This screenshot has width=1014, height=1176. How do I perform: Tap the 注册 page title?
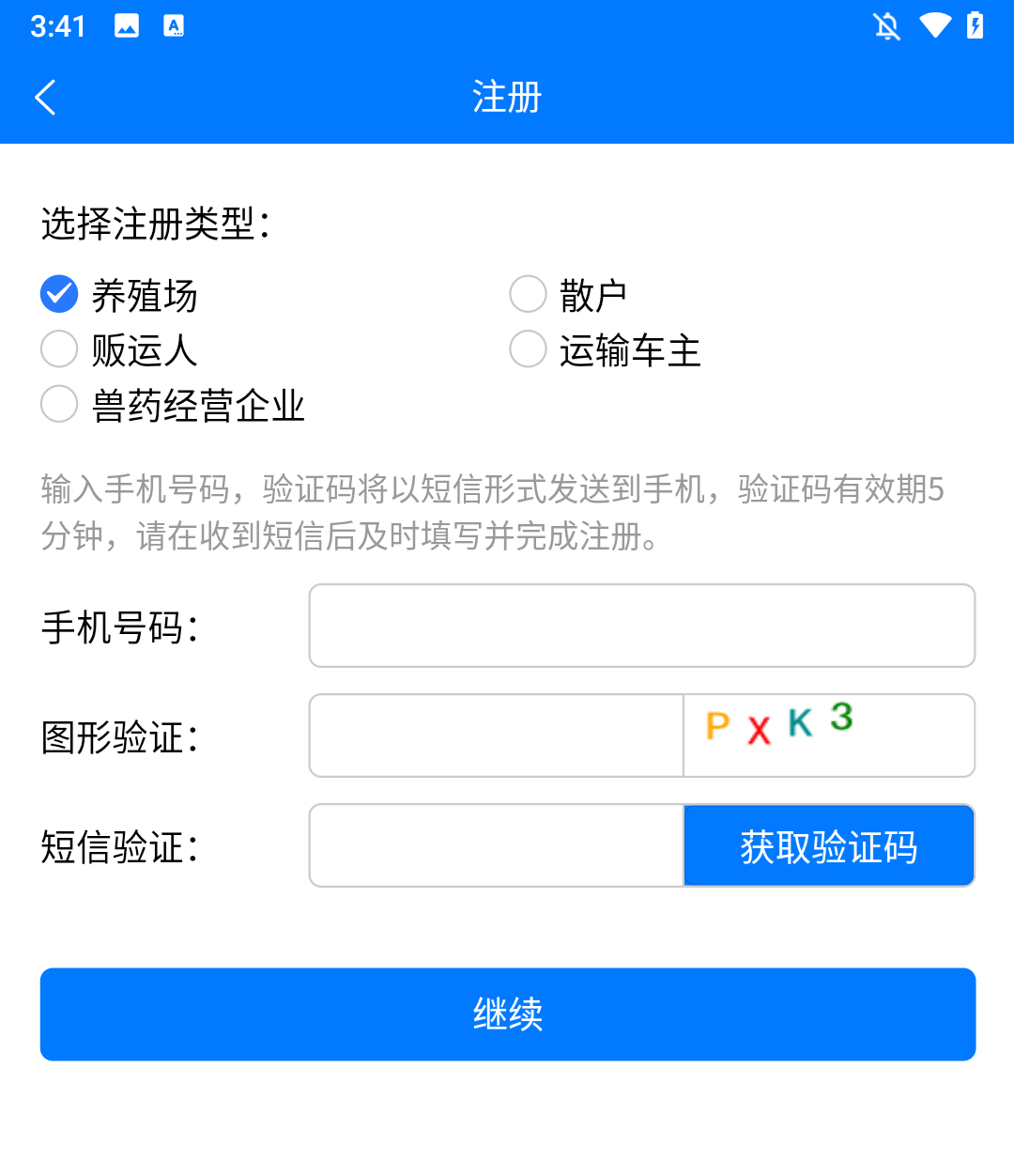[x=507, y=97]
